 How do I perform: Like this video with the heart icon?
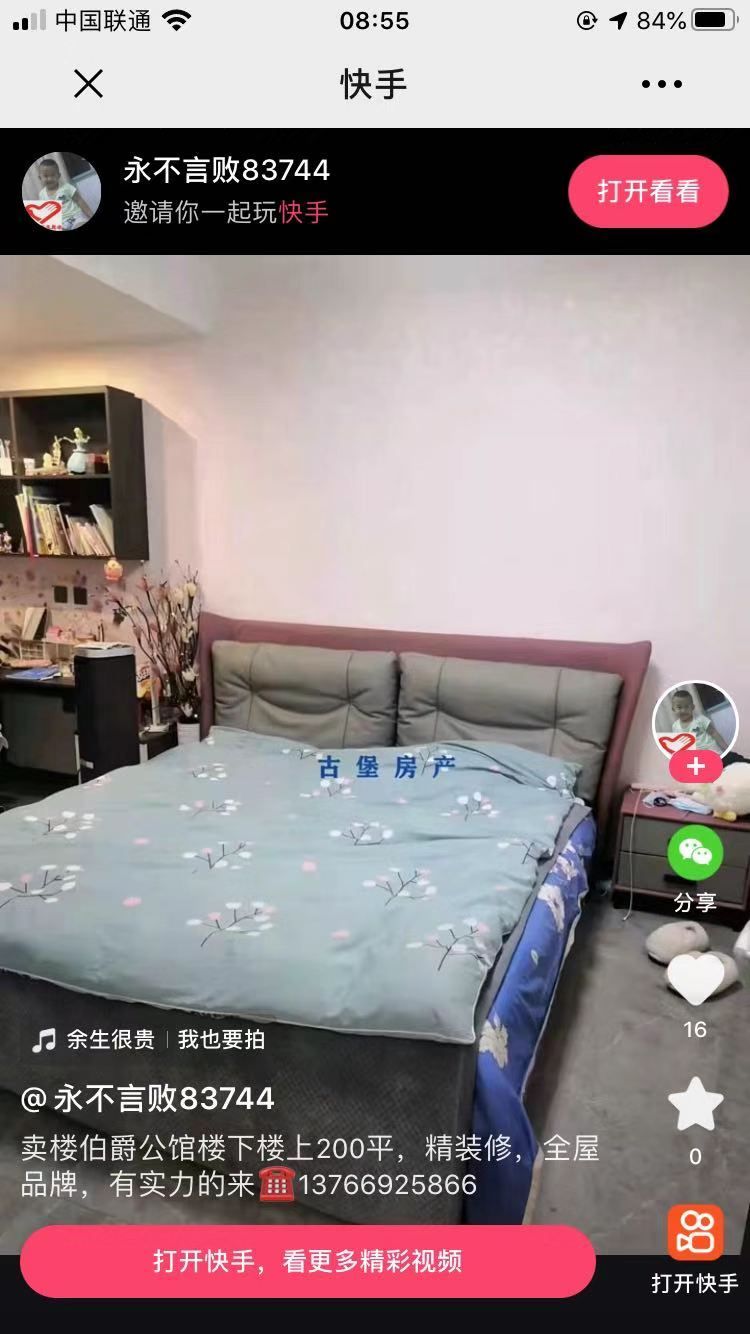pos(695,979)
